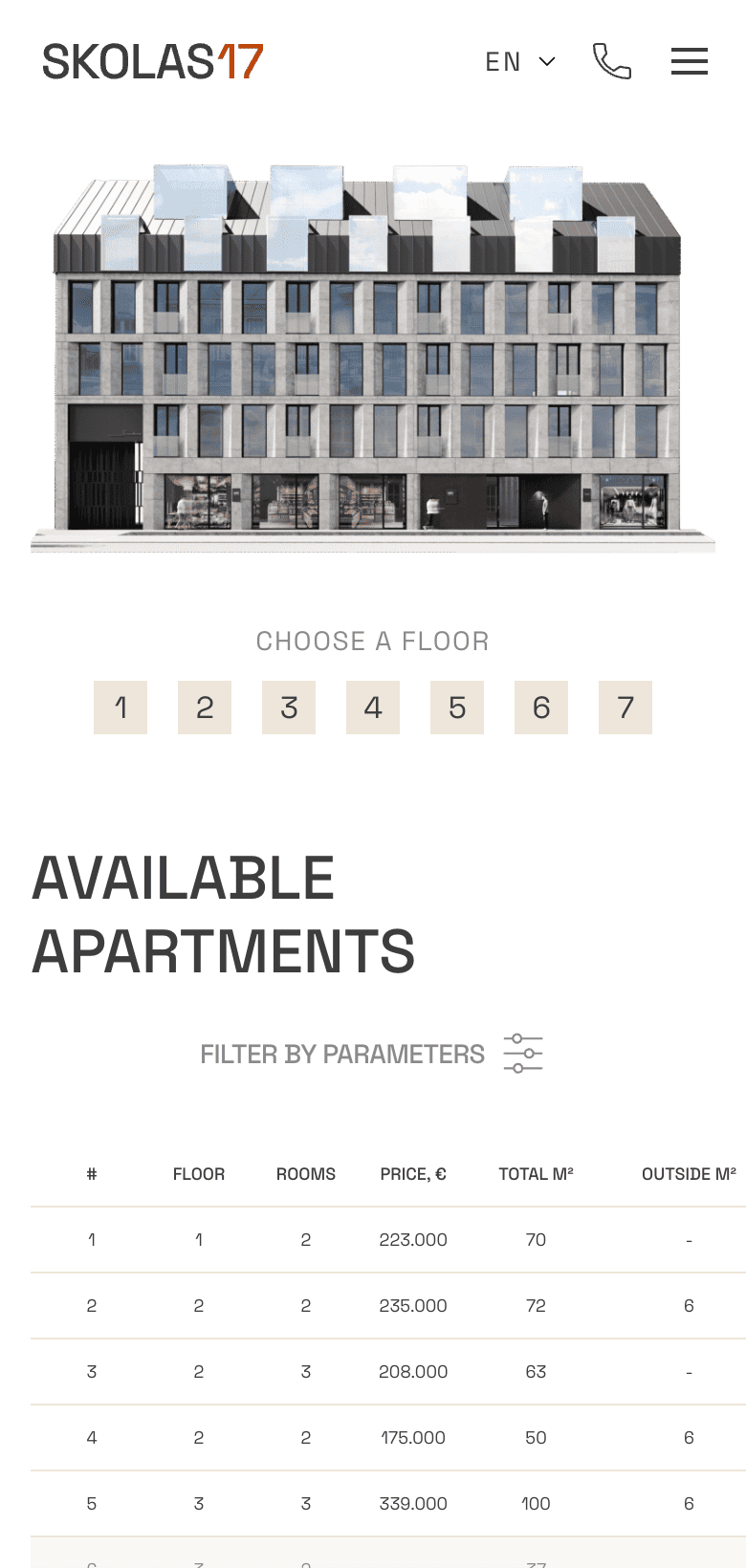Select floor 4
The height and width of the screenshot is (1568, 746).
373,708
